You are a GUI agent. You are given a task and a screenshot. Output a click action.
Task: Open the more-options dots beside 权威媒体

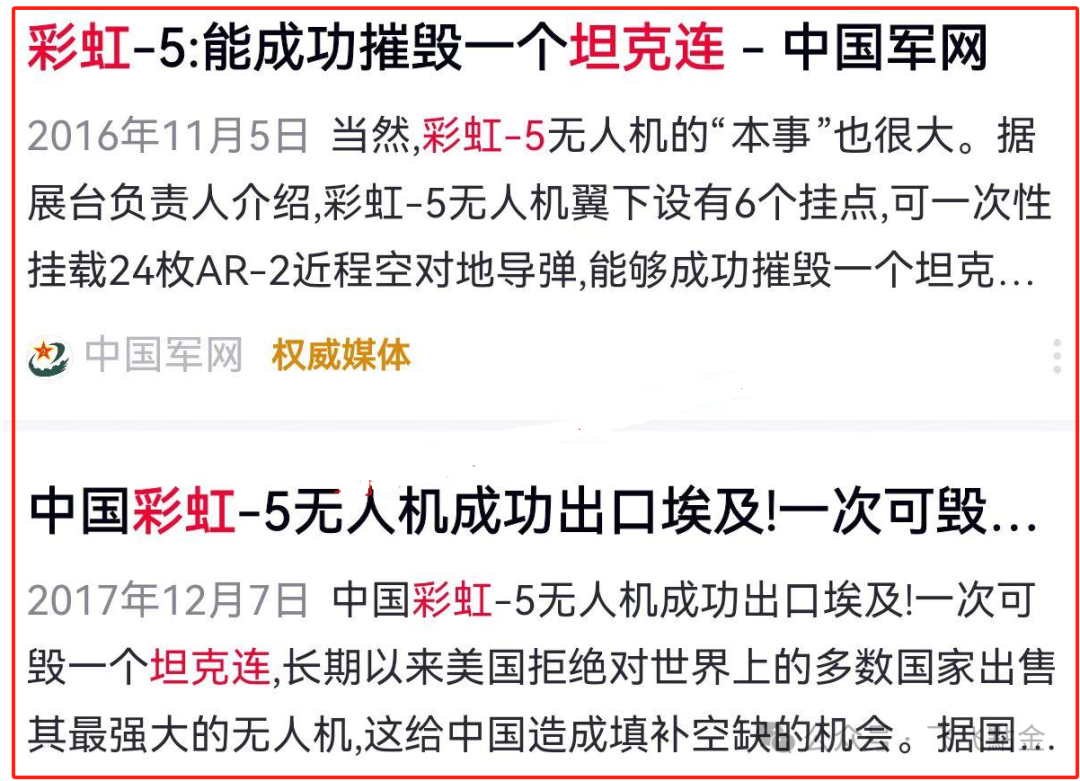pos(1057,356)
